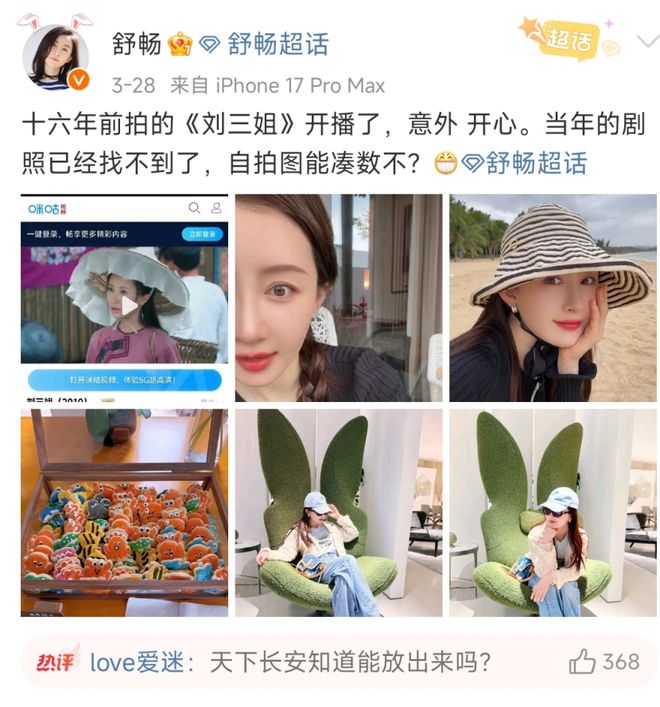Open the 咪咕 video screenshot image

124,297
